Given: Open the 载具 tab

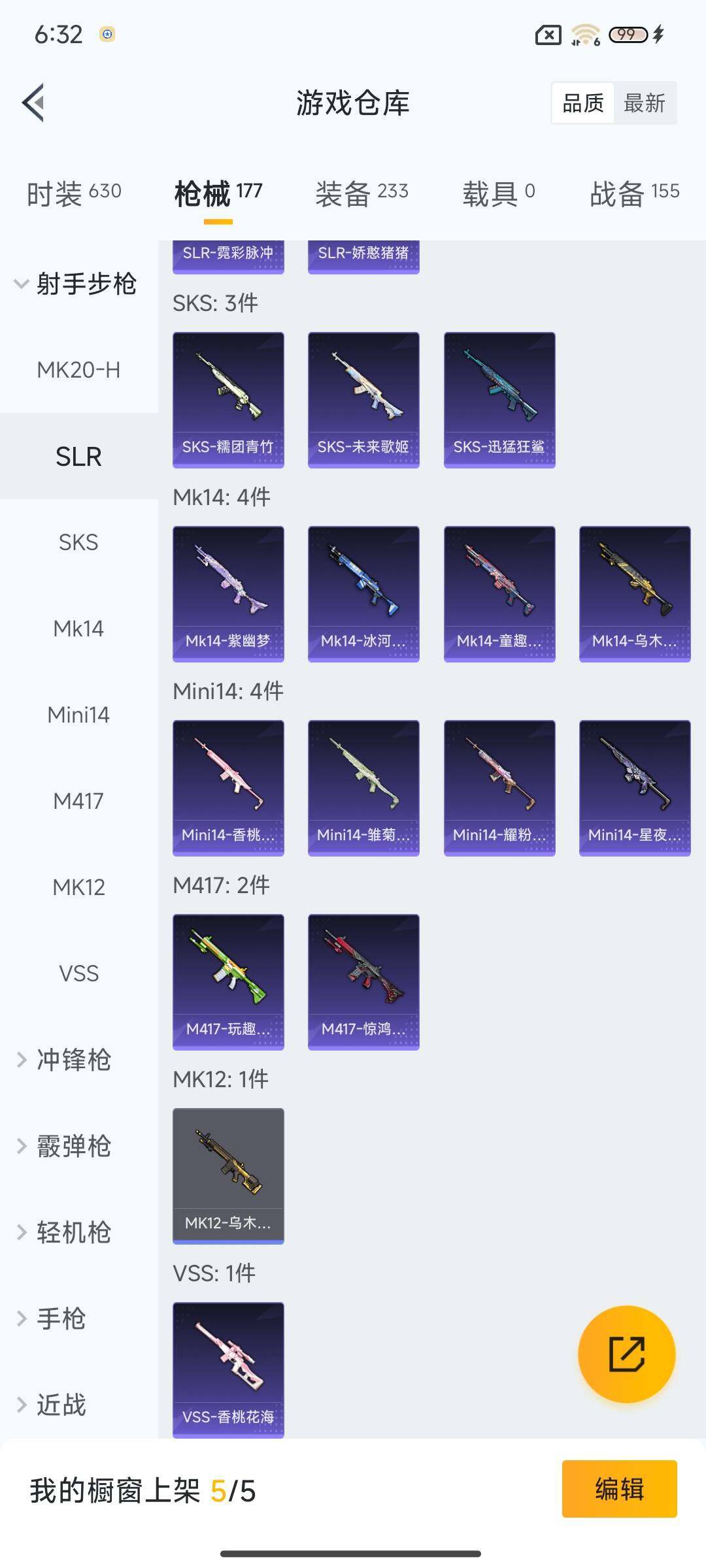Looking at the screenshot, I should pos(499,193).
